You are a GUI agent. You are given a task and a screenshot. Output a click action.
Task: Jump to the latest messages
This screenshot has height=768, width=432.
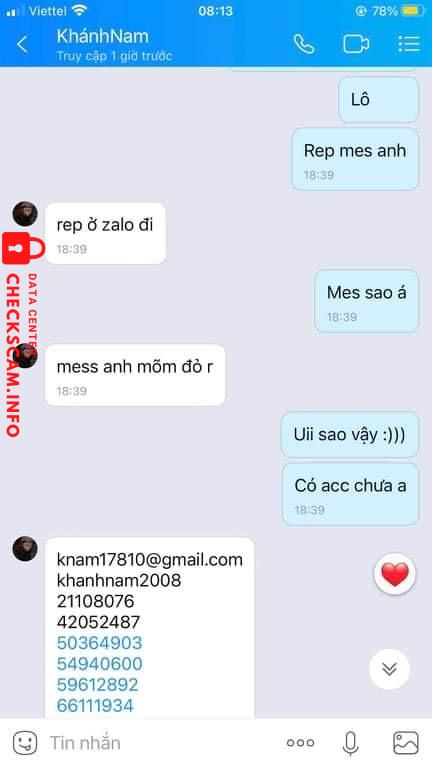click(389, 669)
